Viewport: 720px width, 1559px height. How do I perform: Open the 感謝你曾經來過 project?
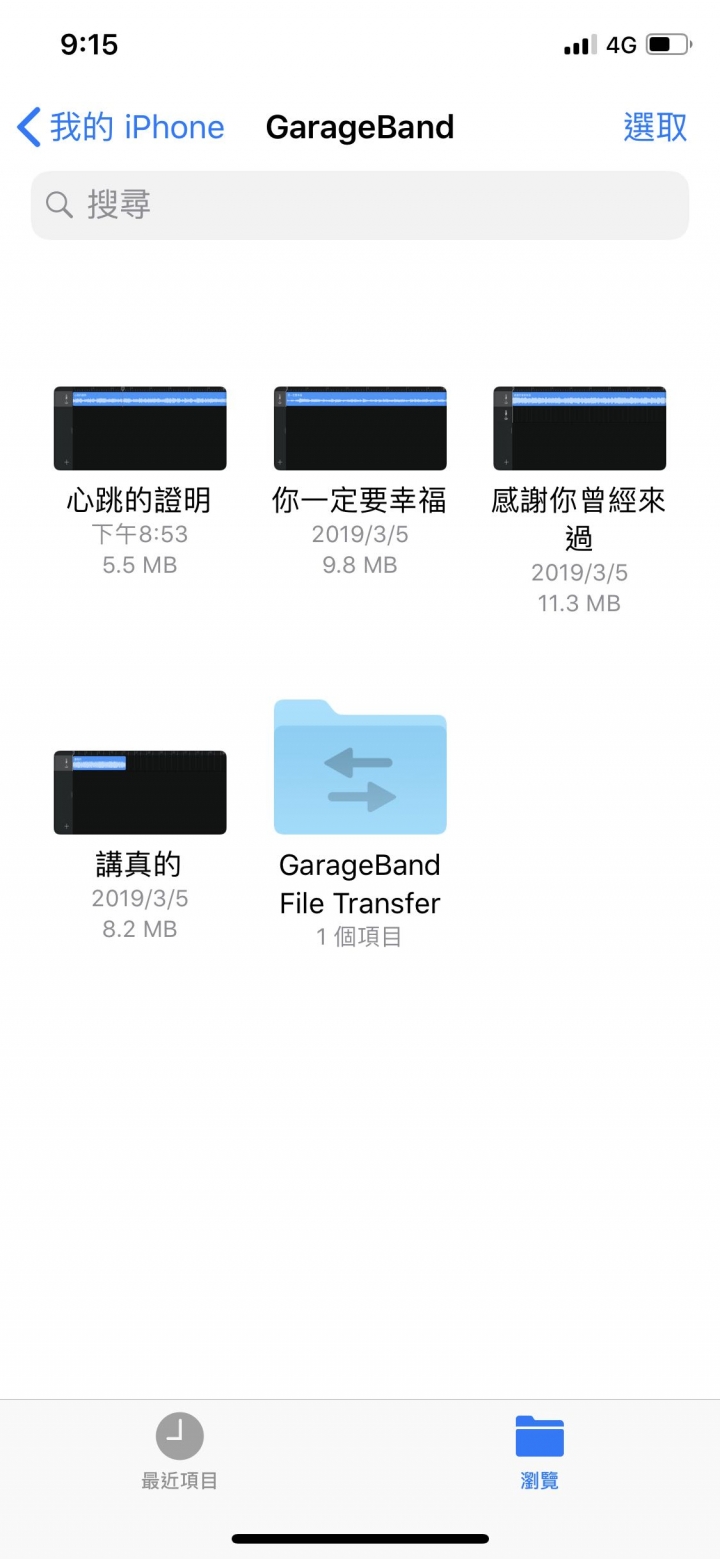point(580,429)
